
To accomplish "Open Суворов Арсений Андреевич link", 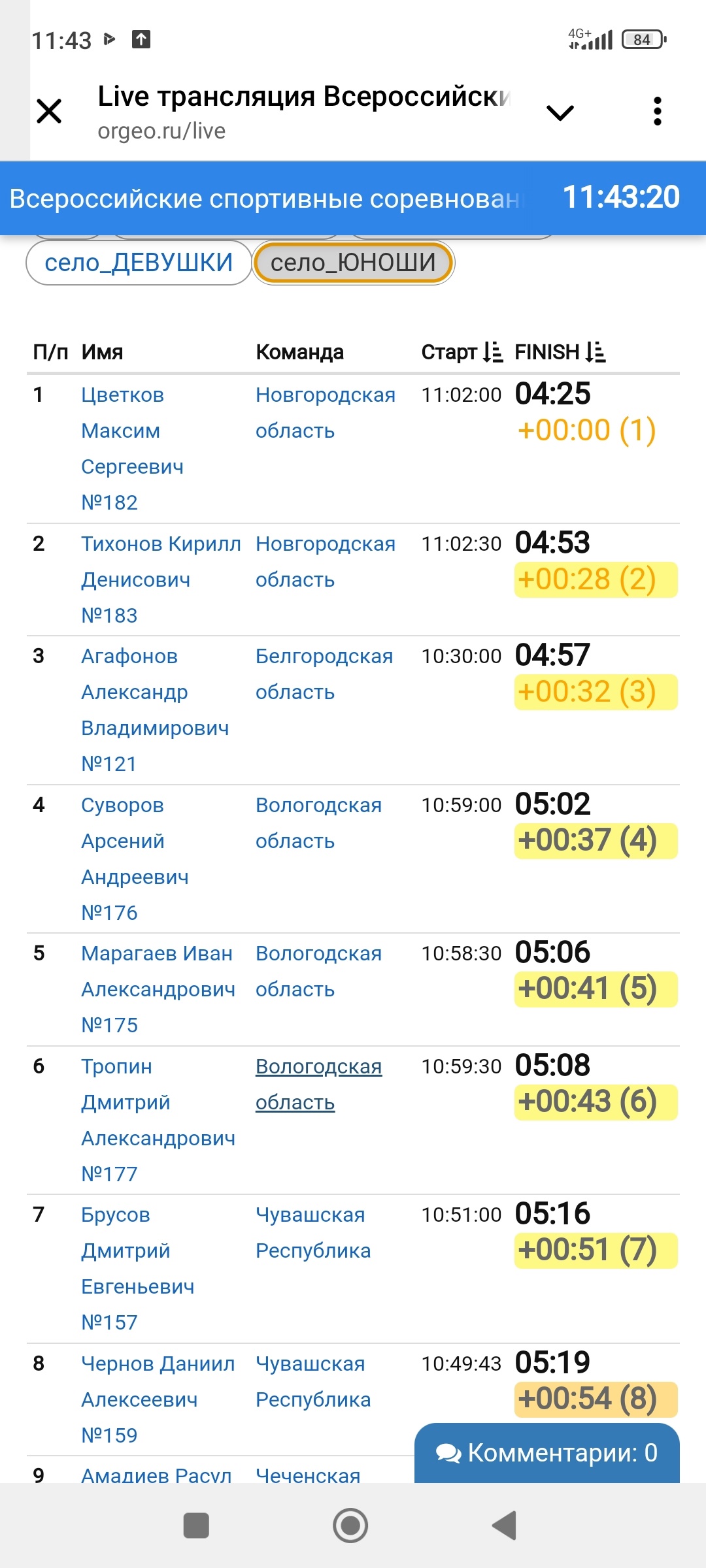I will 135,858.
